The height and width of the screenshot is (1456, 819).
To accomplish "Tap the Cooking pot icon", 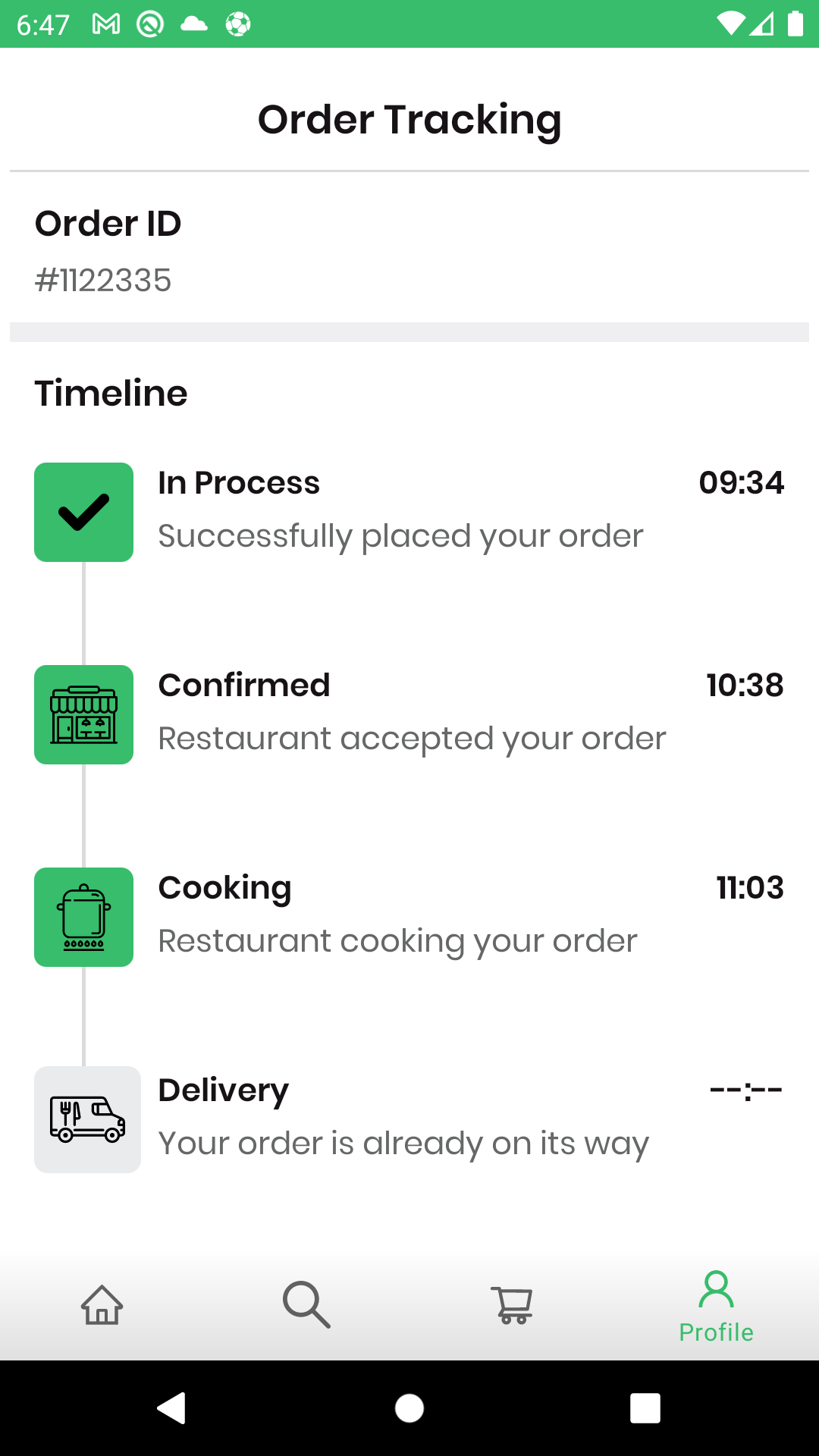I will coord(83,917).
